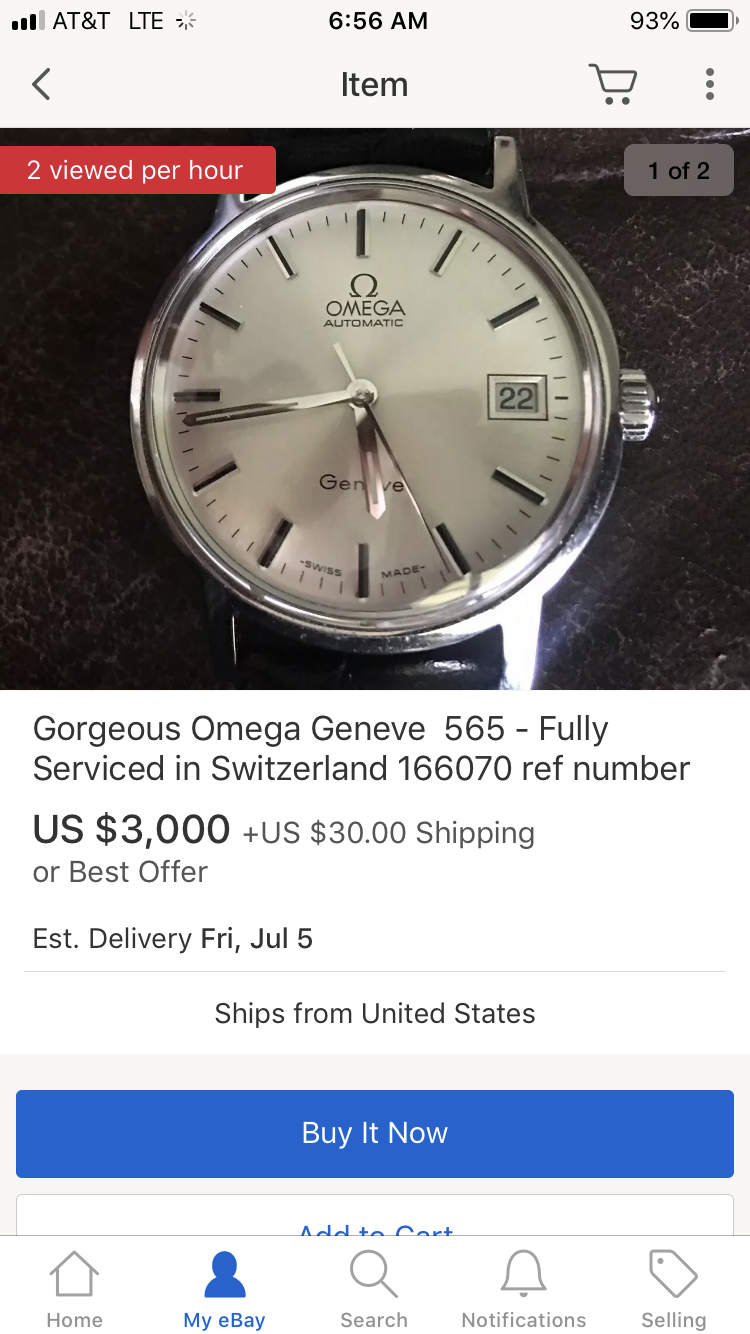Open the Omega watch photo gallery

(x=375, y=410)
